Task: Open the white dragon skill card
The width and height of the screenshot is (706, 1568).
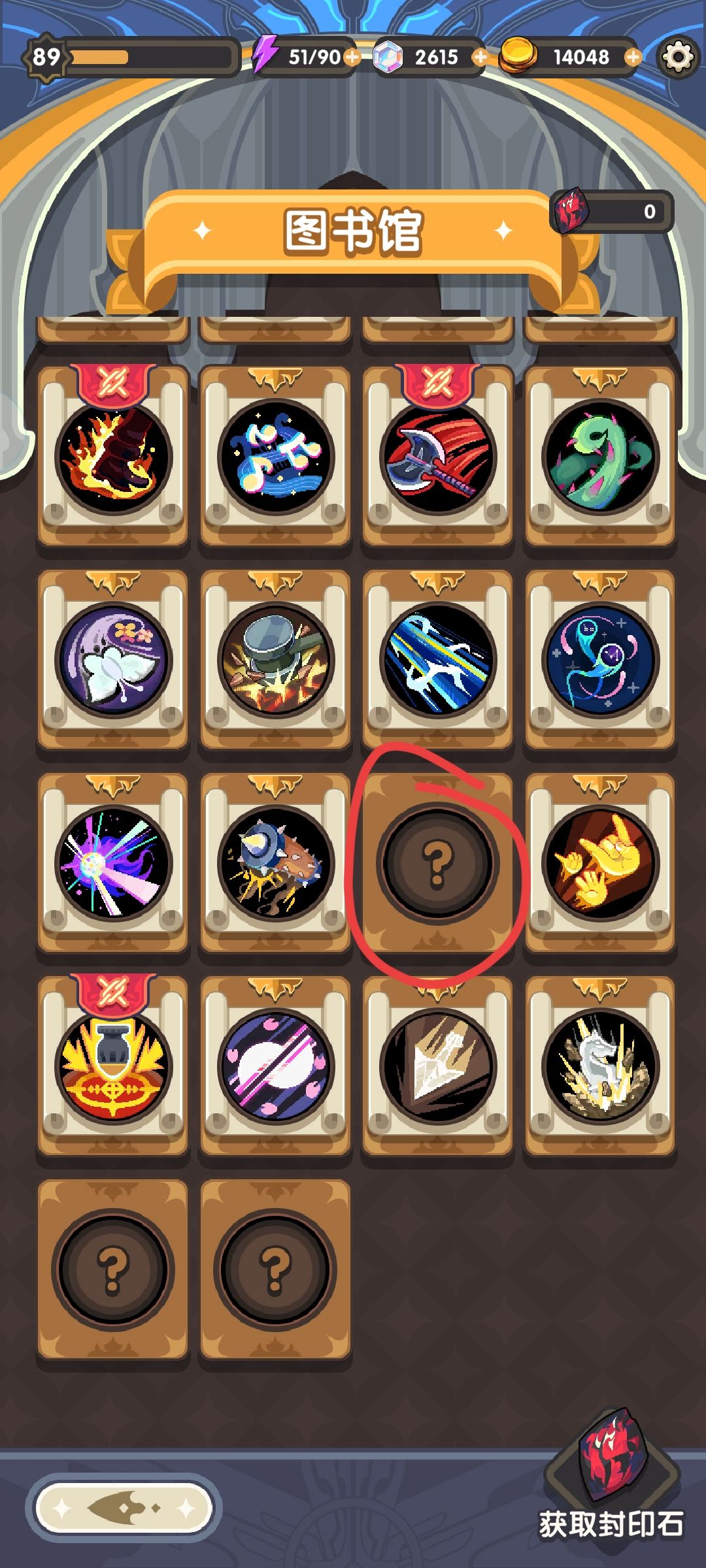Action: [x=600, y=1066]
